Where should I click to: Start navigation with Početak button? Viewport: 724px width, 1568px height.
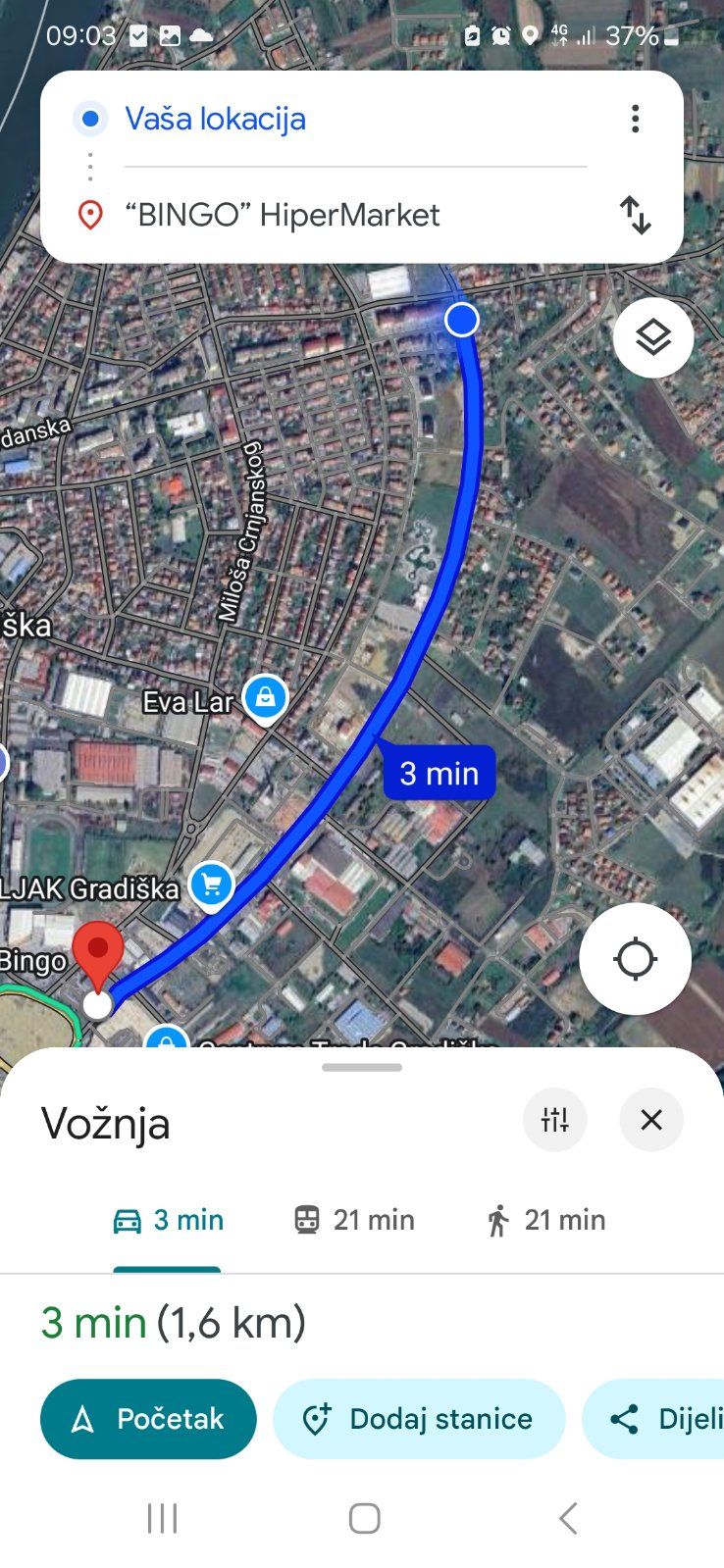point(148,1419)
